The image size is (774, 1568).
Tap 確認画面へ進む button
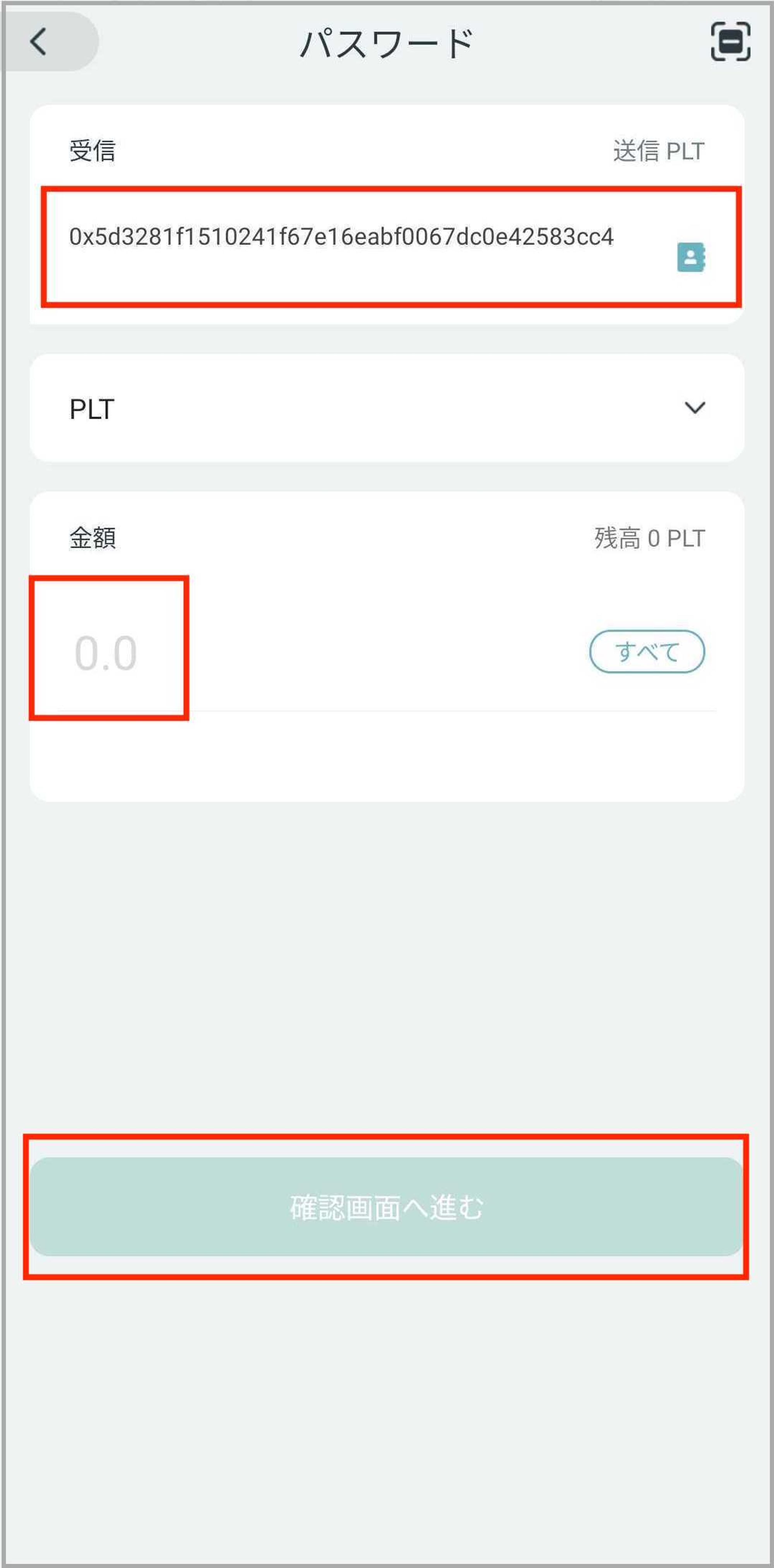pyautogui.click(x=386, y=1207)
